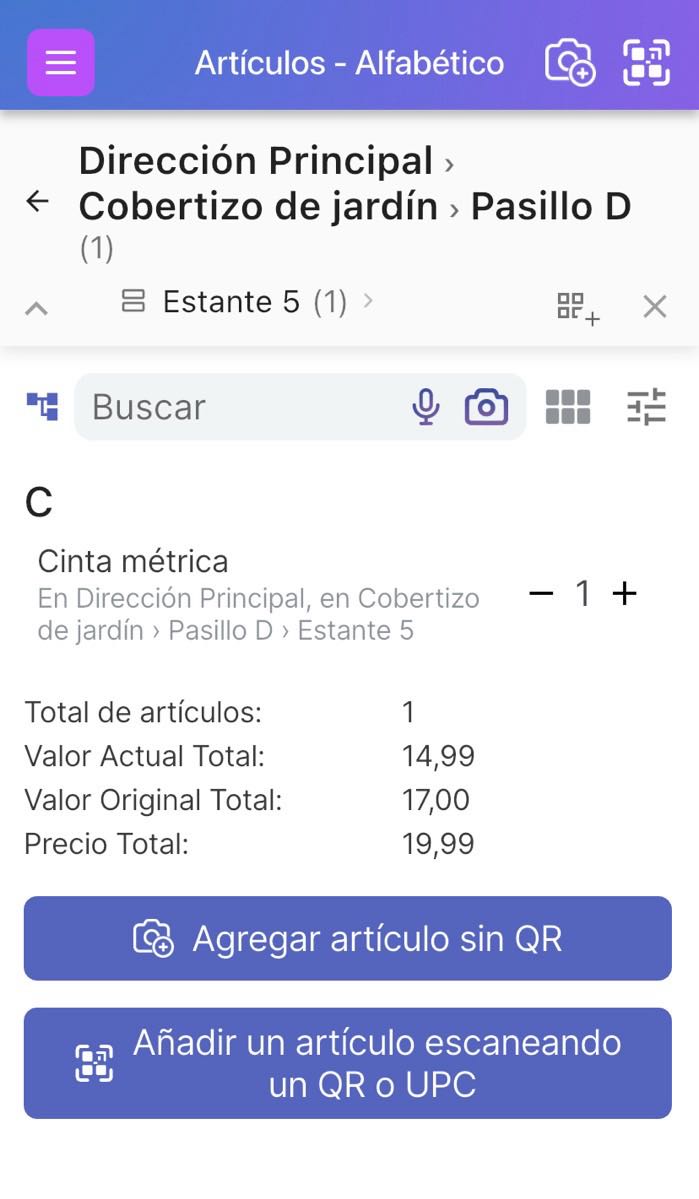Screen dimensions: 699x1199
Task: Open the location tree icon
Action: tap(42, 406)
